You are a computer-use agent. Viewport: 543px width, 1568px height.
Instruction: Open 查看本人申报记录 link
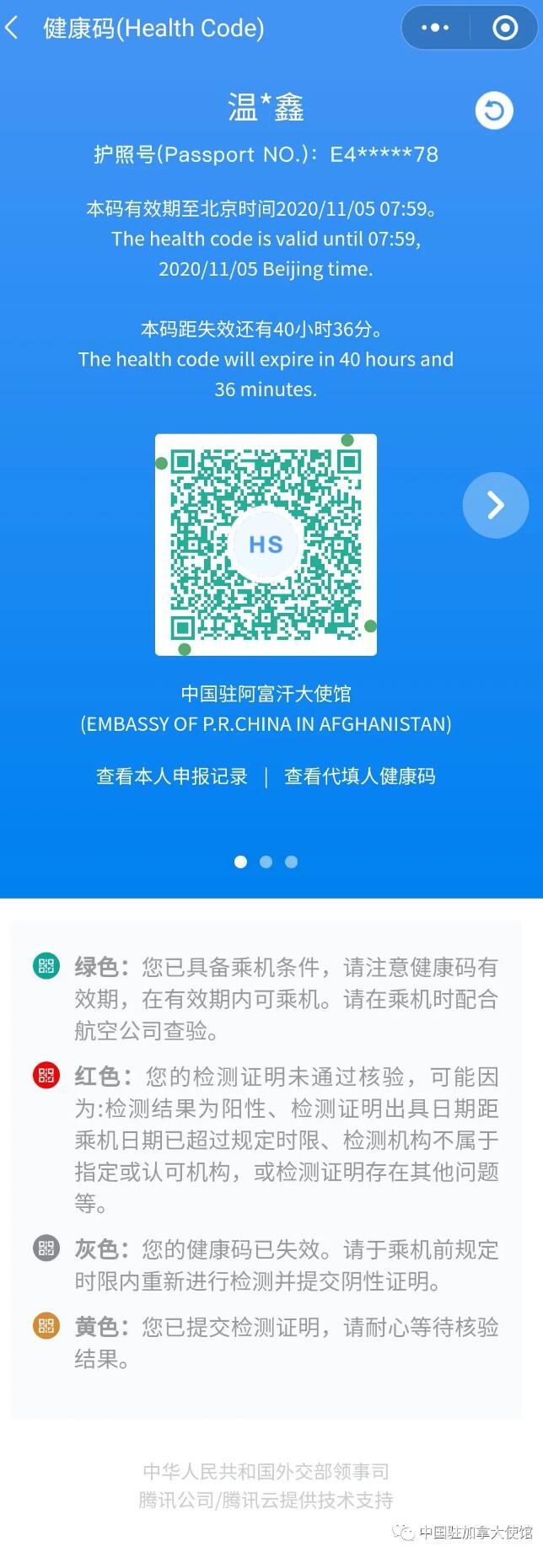(x=172, y=776)
